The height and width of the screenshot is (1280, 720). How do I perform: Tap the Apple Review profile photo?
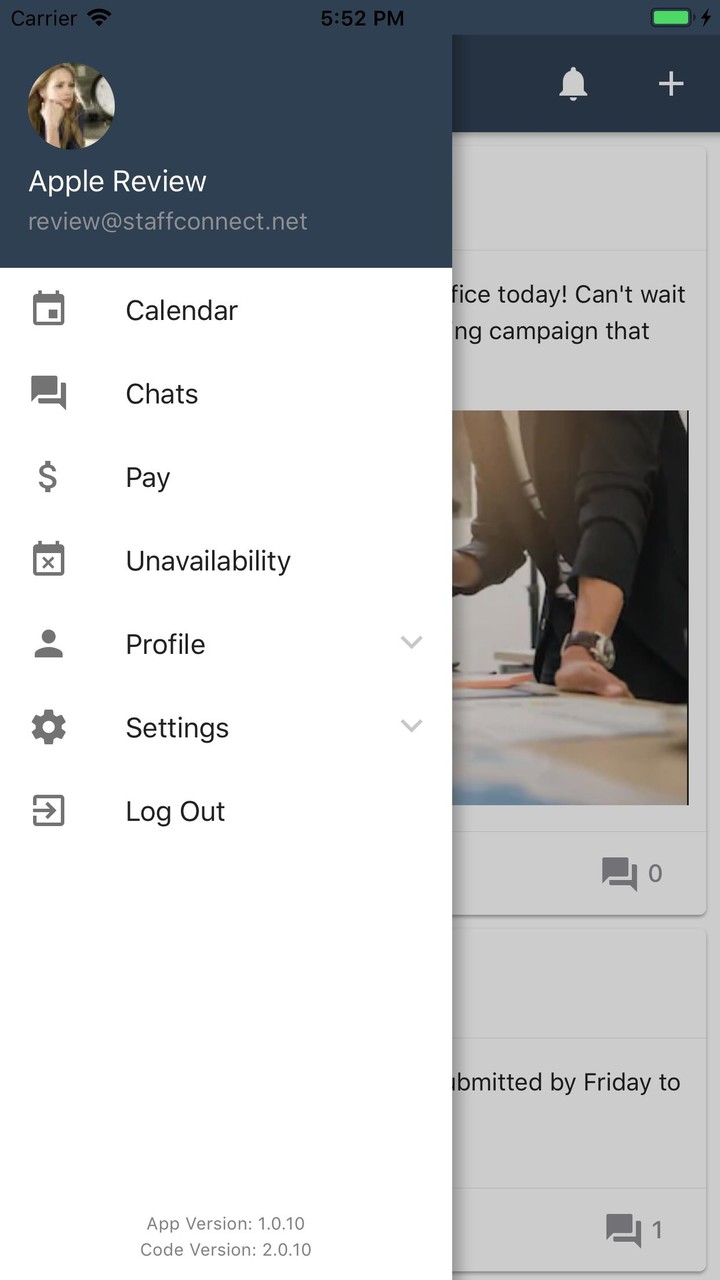coord(71,106)
